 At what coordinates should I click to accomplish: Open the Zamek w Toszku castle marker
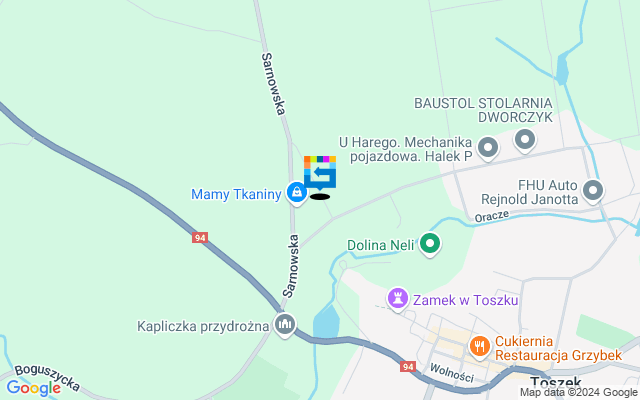point(398,299)
